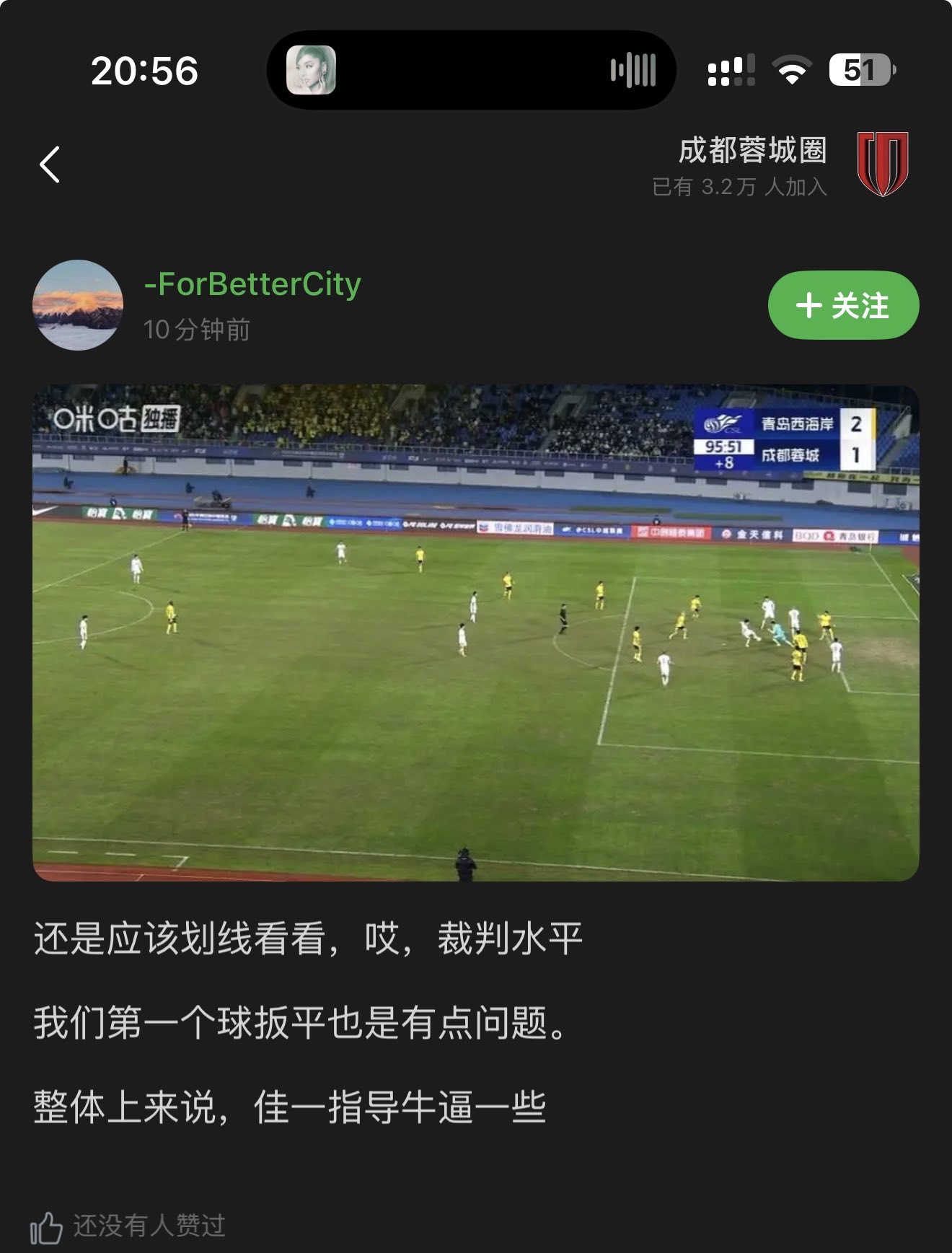Open the 成都蓉城圈 community page

pyautogui.click(x=752, y=151)
